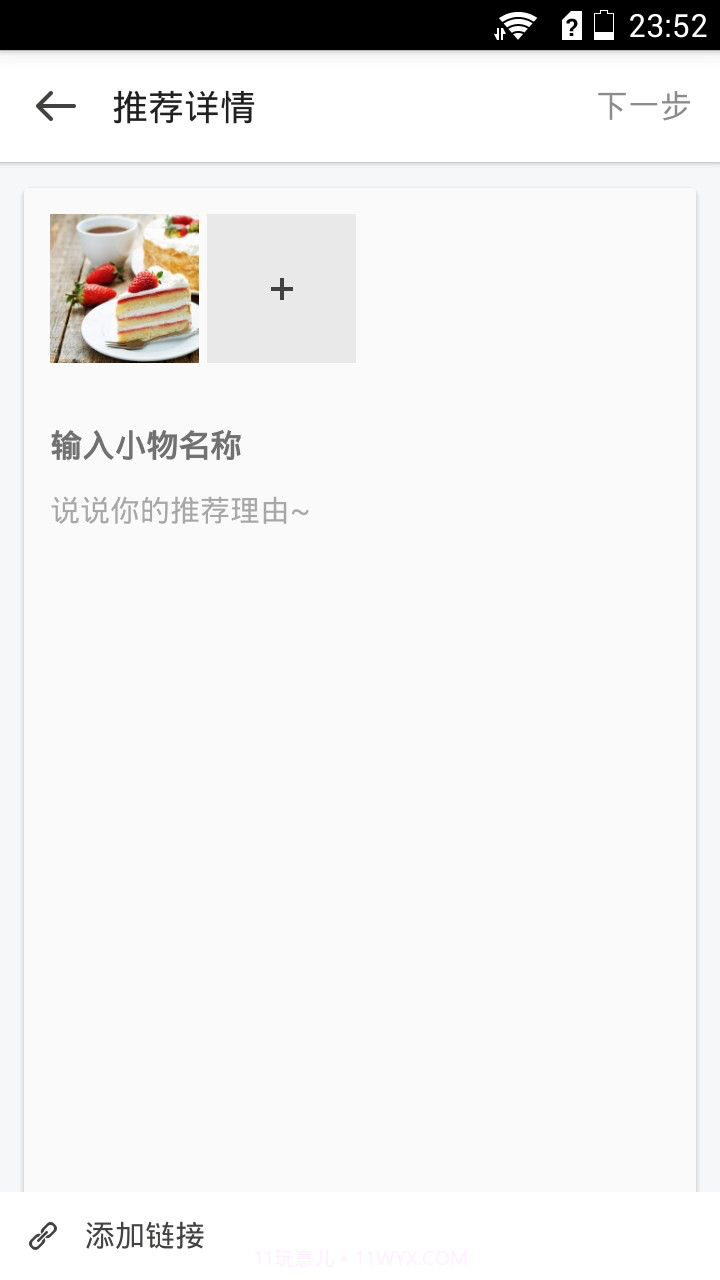Click the 添加链接 text button
This screenshot has height=1280, width=720.
point(142,1236)
